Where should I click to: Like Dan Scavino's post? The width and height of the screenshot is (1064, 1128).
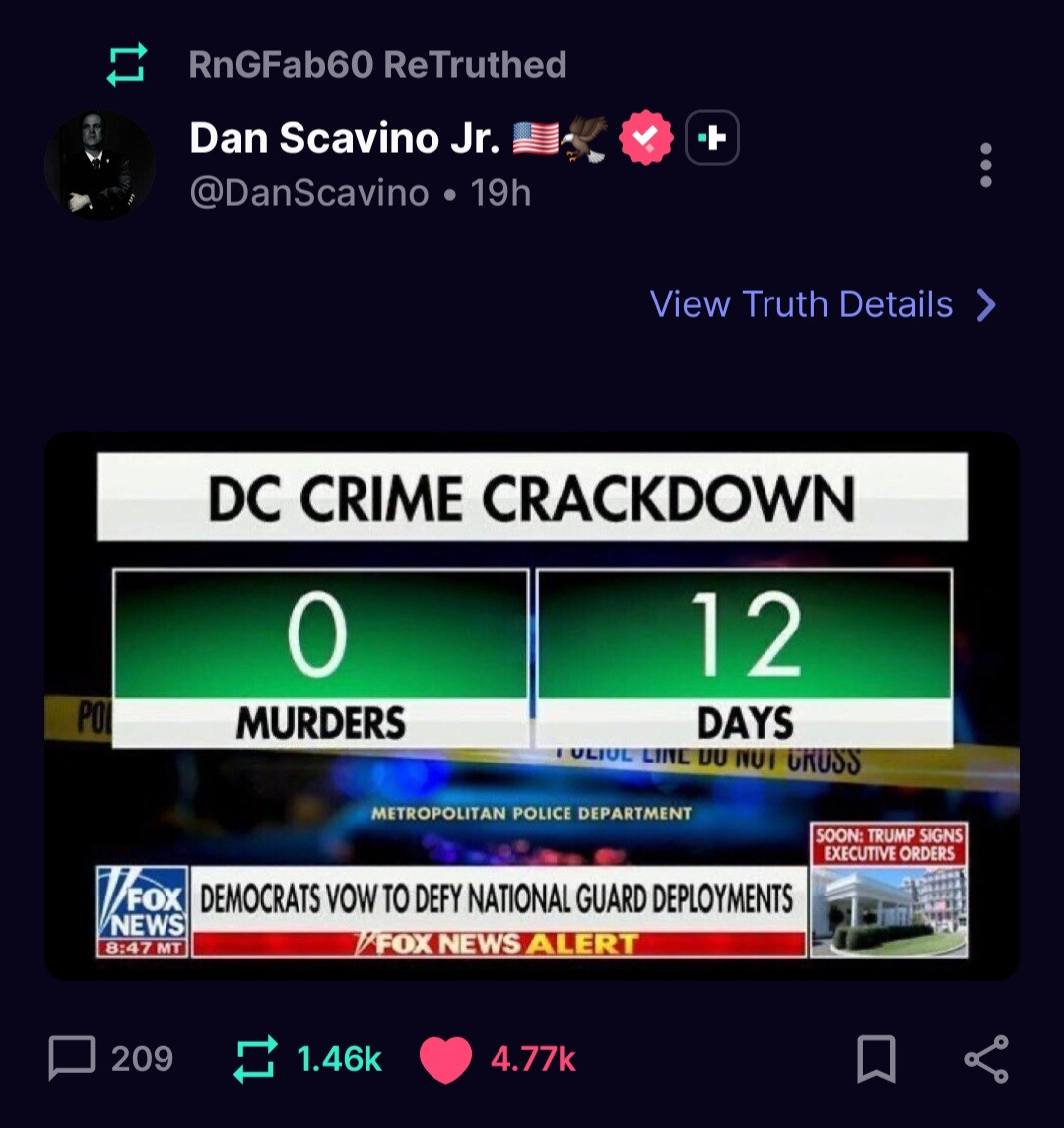coord(445,1059)
